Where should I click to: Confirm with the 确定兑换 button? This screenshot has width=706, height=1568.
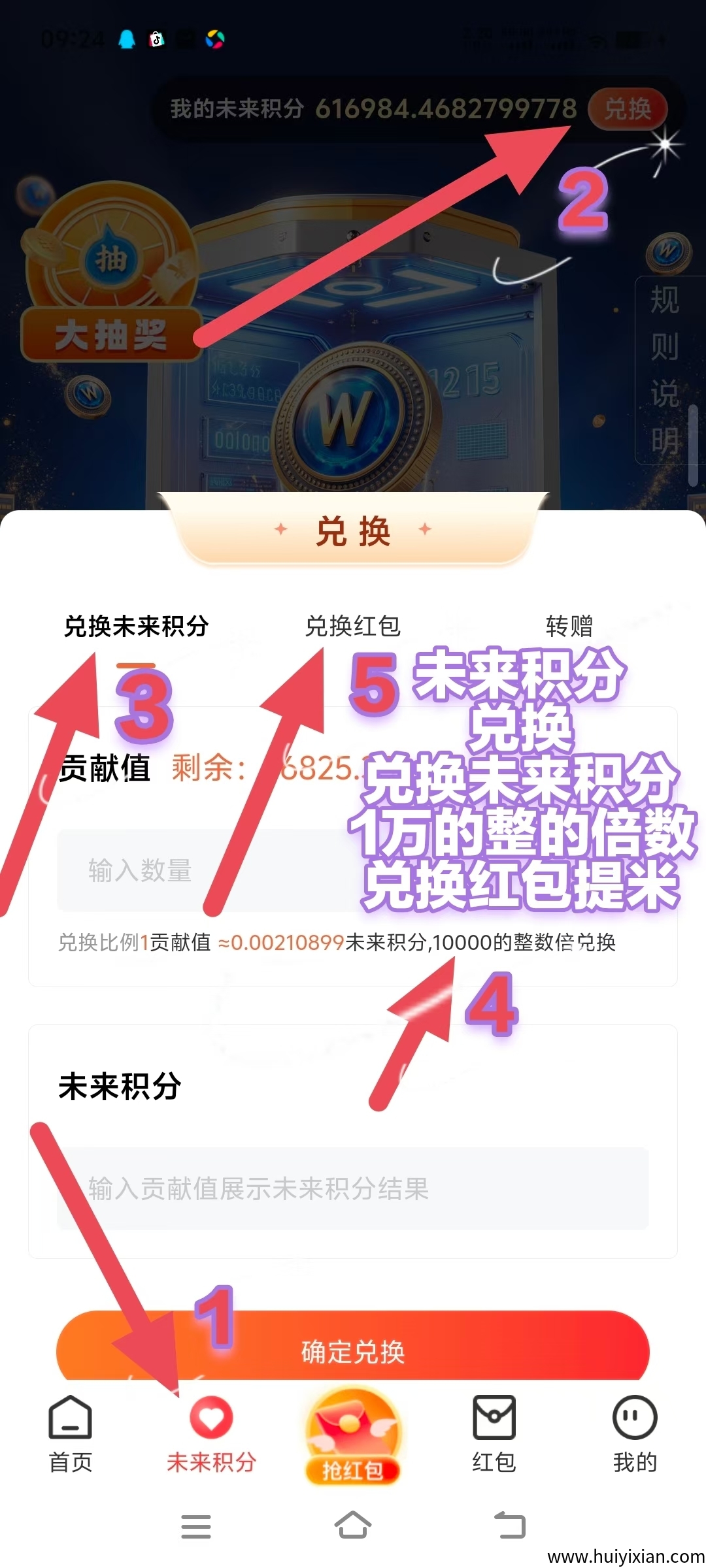pyautogui.click(x=353, y=1351)
